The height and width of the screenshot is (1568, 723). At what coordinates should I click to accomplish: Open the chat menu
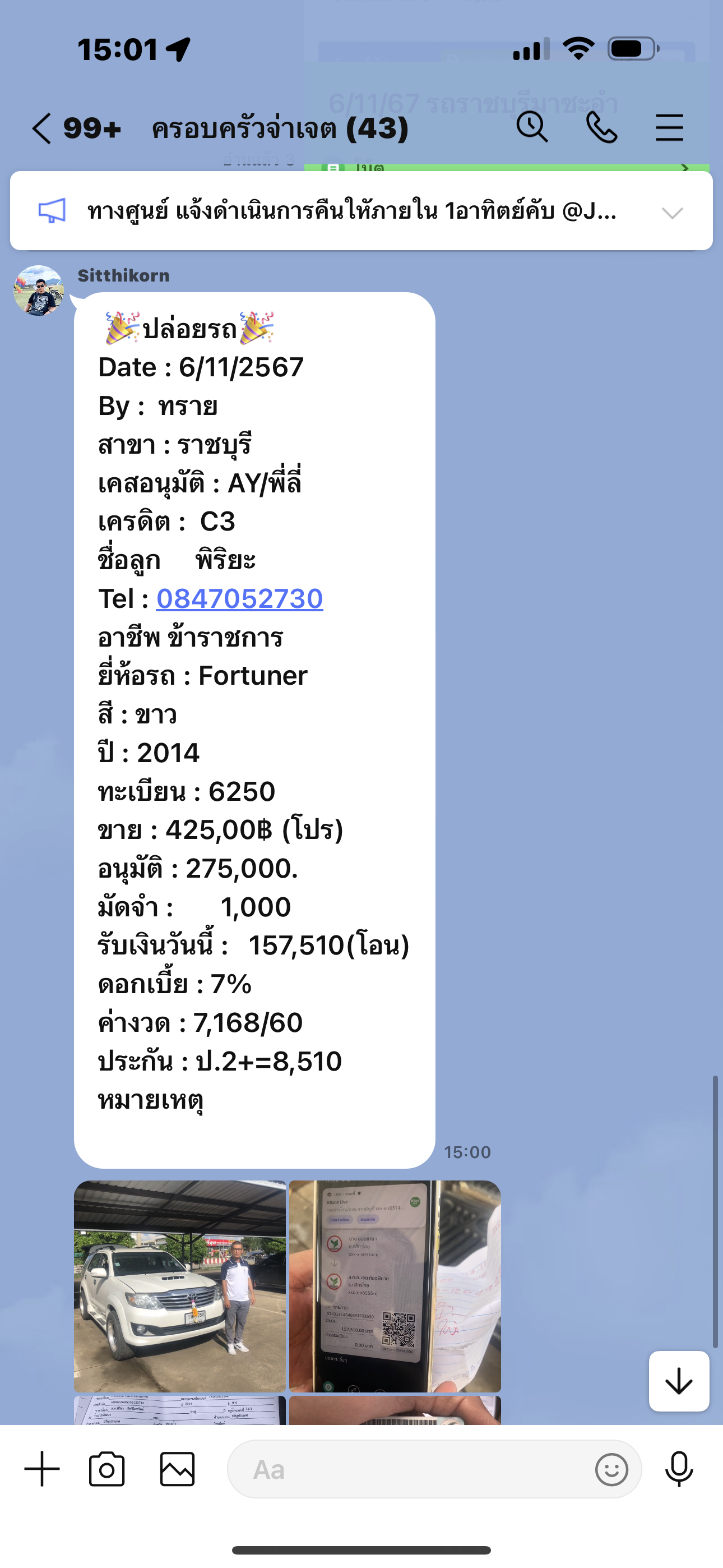669,128
